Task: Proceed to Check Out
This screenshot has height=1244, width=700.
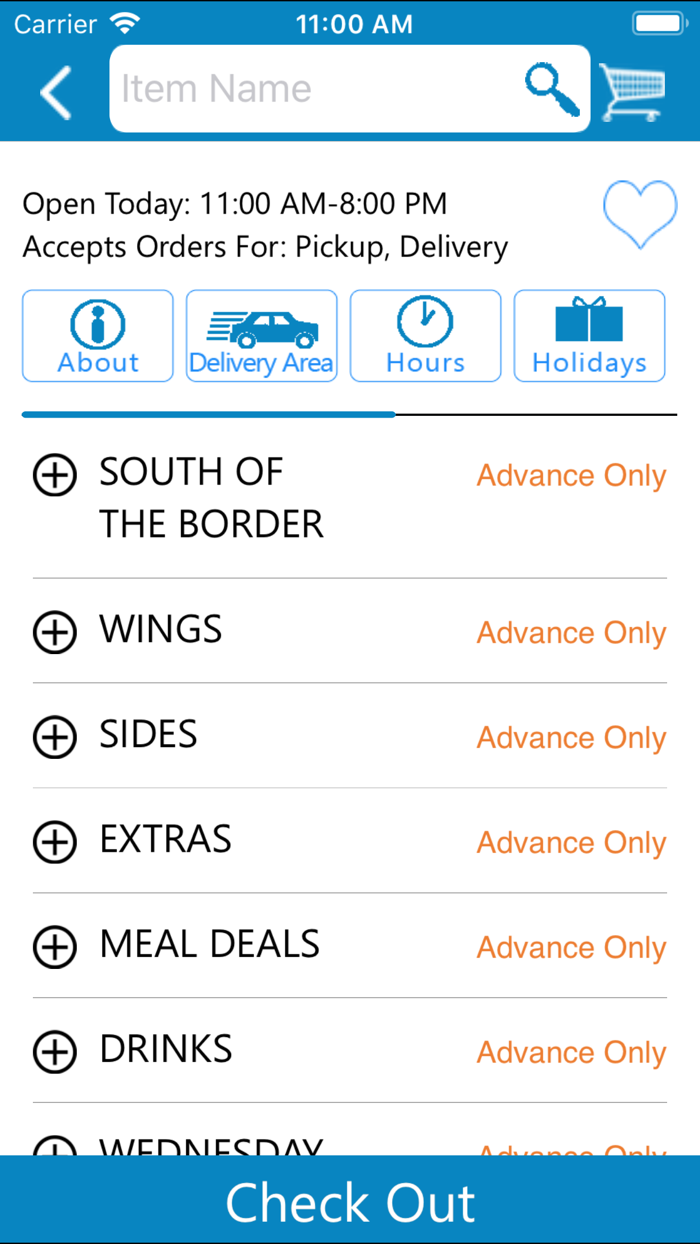Action: click(x=350, y=1201)
